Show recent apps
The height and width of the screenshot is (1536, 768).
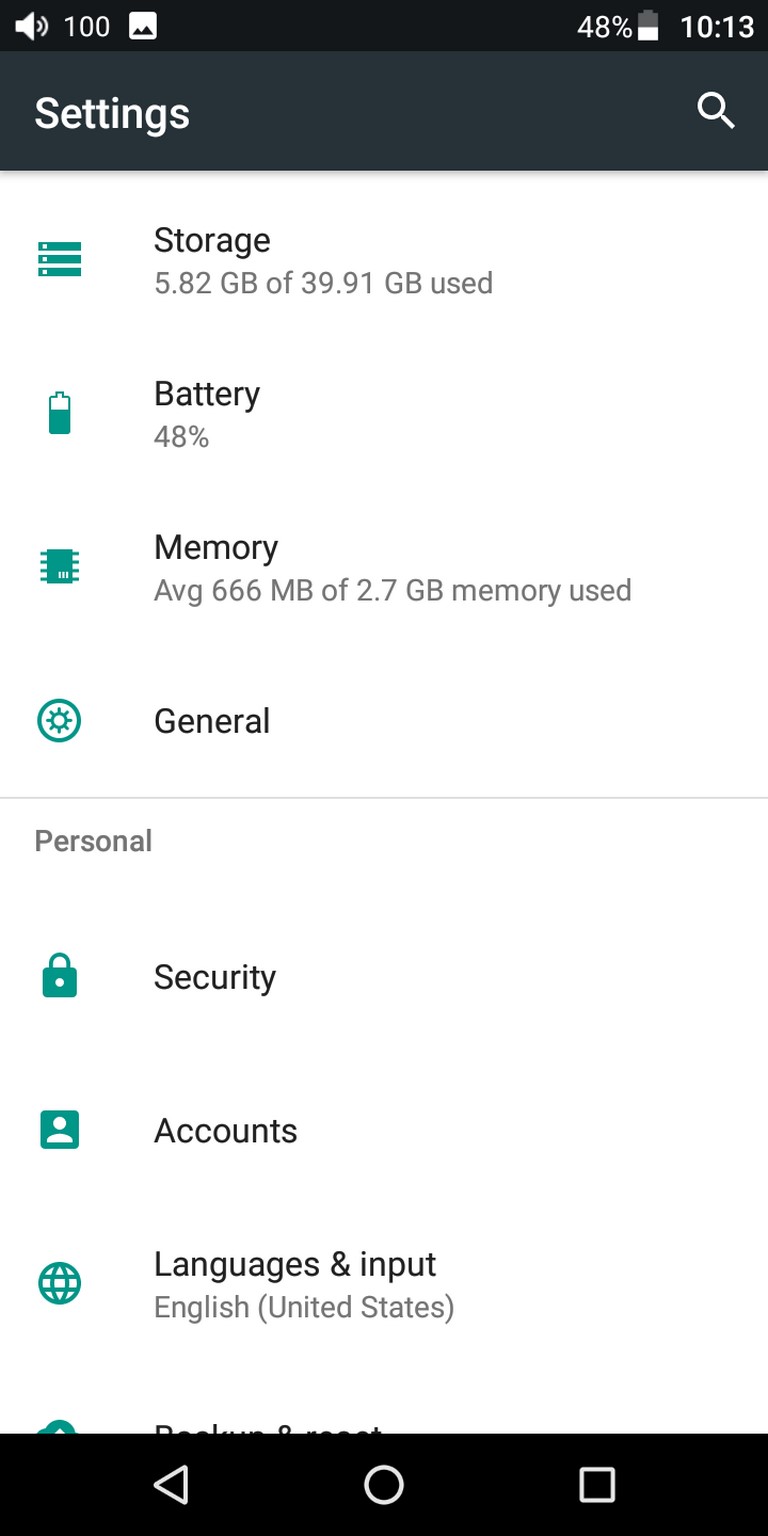click(597, 1485)
